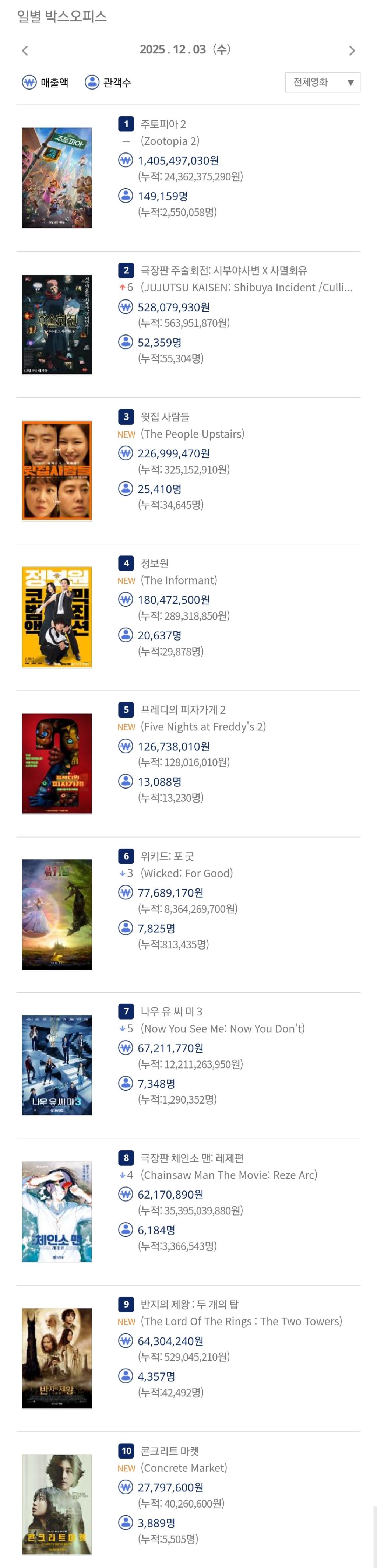Open the 전체영화 filter dropdown

(x=322, y=82)
